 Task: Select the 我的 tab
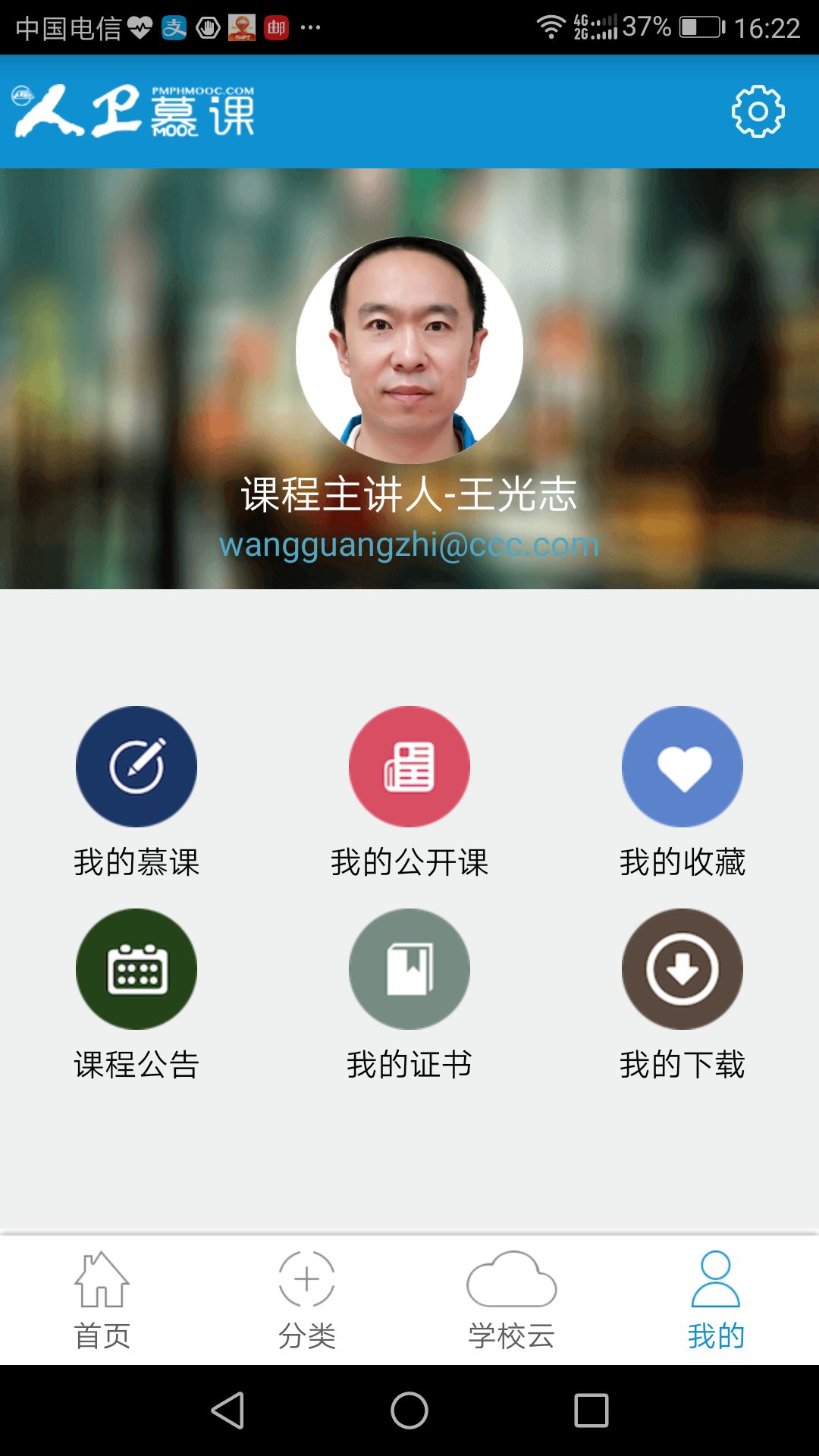(716, 1300)
